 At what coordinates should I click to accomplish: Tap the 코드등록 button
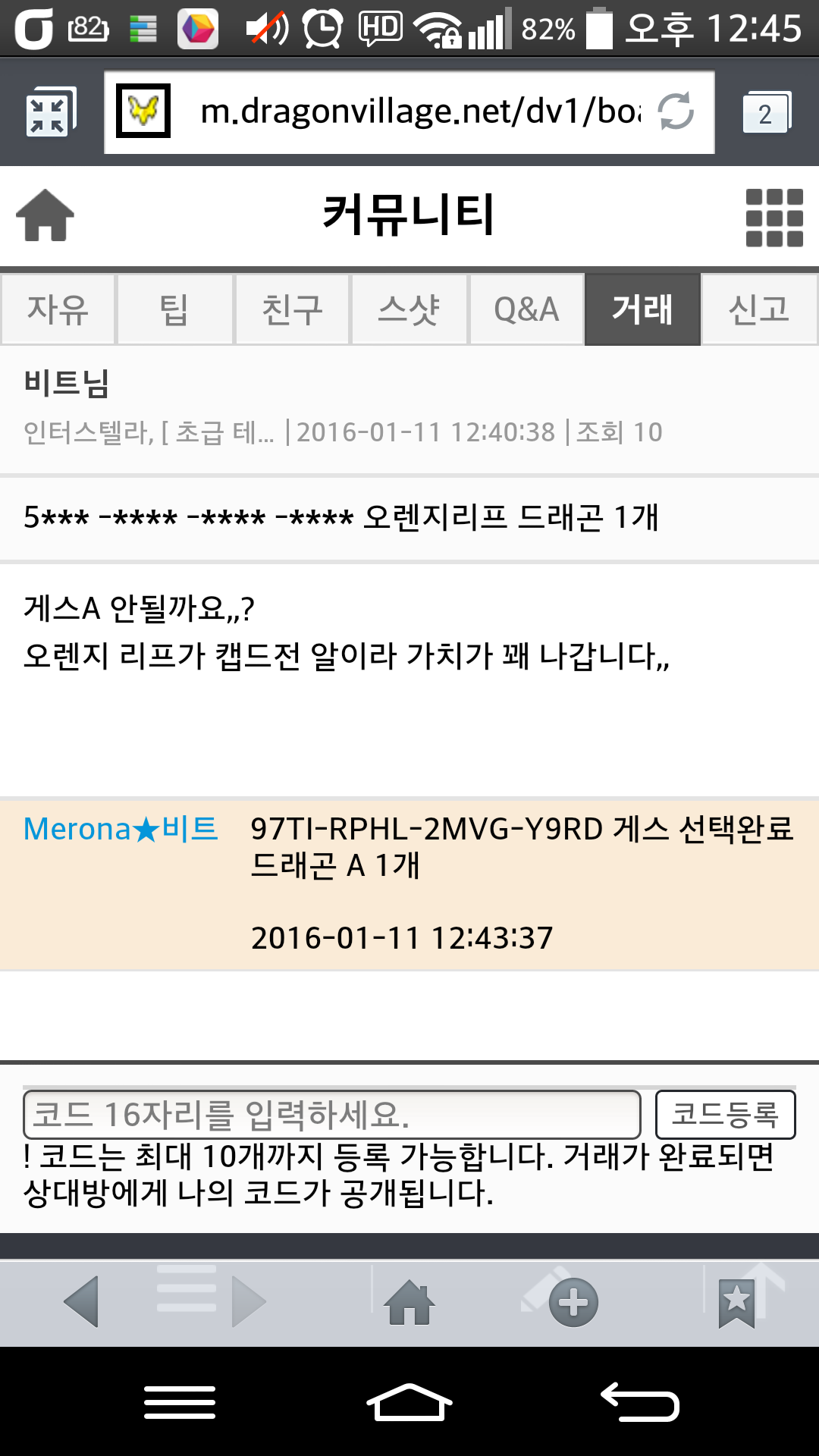click(x=725, y=1115)
